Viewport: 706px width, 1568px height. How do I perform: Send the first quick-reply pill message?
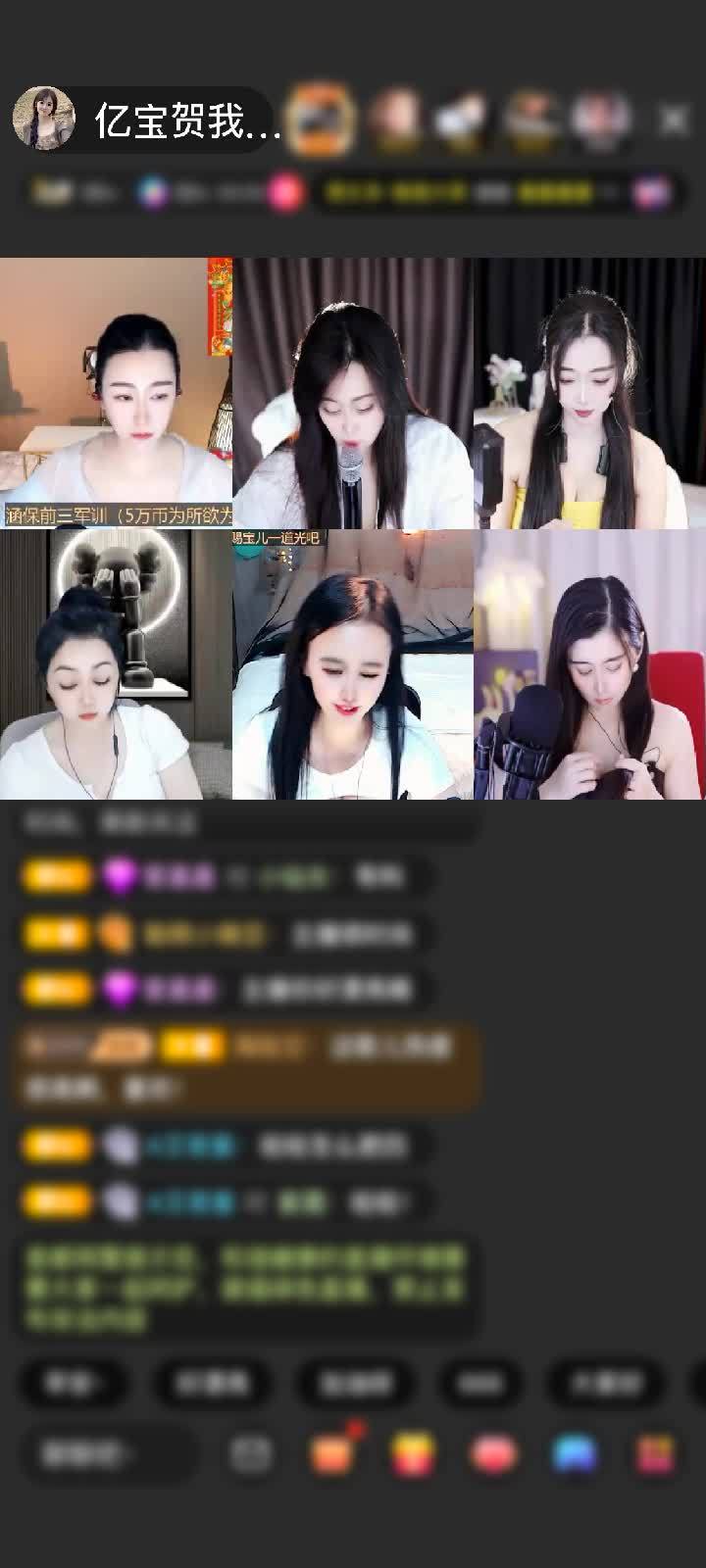(75, 1384)
